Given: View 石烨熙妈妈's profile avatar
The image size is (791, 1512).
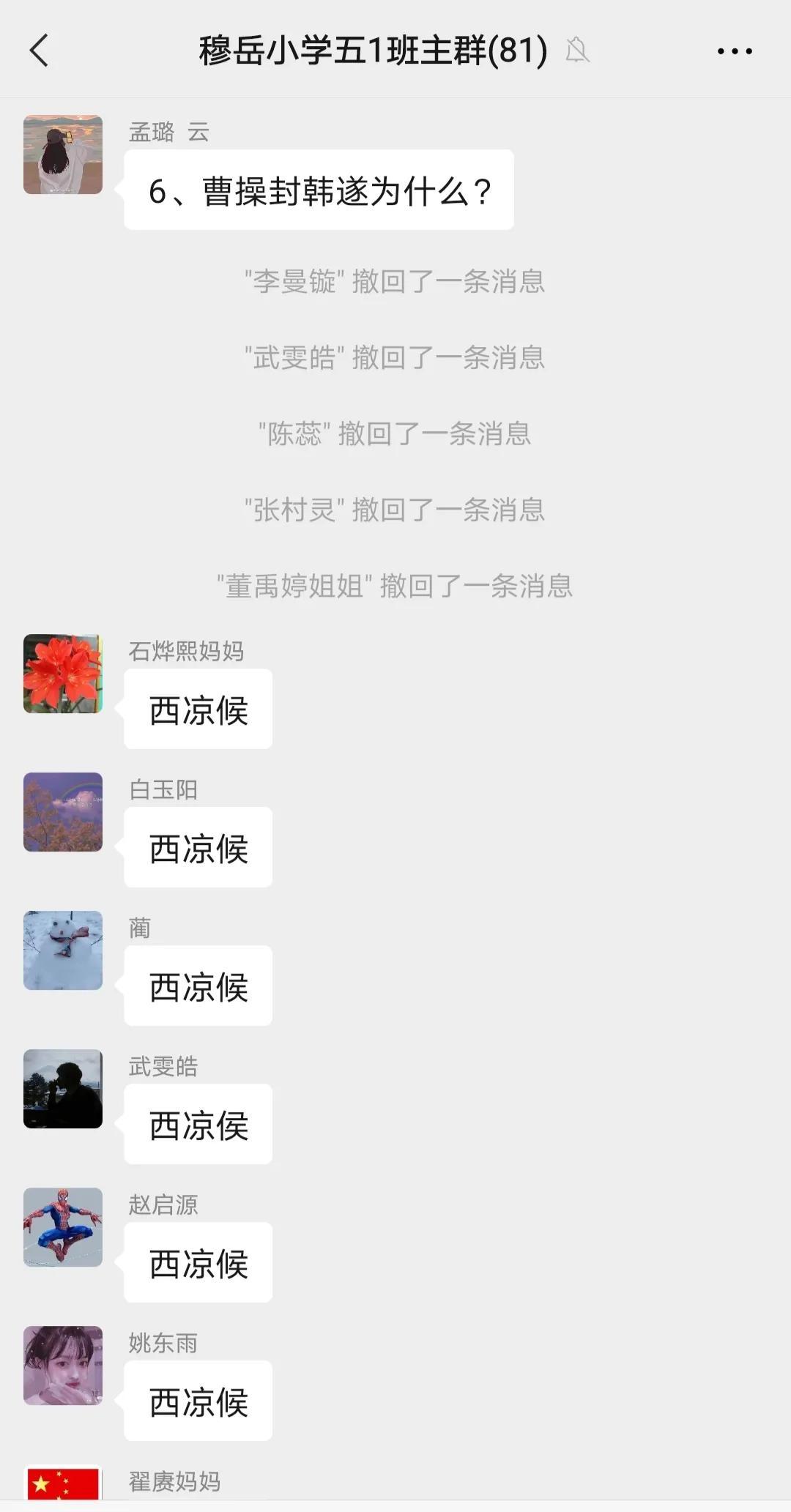Looking at the screenshot, I should coord(63,674).
